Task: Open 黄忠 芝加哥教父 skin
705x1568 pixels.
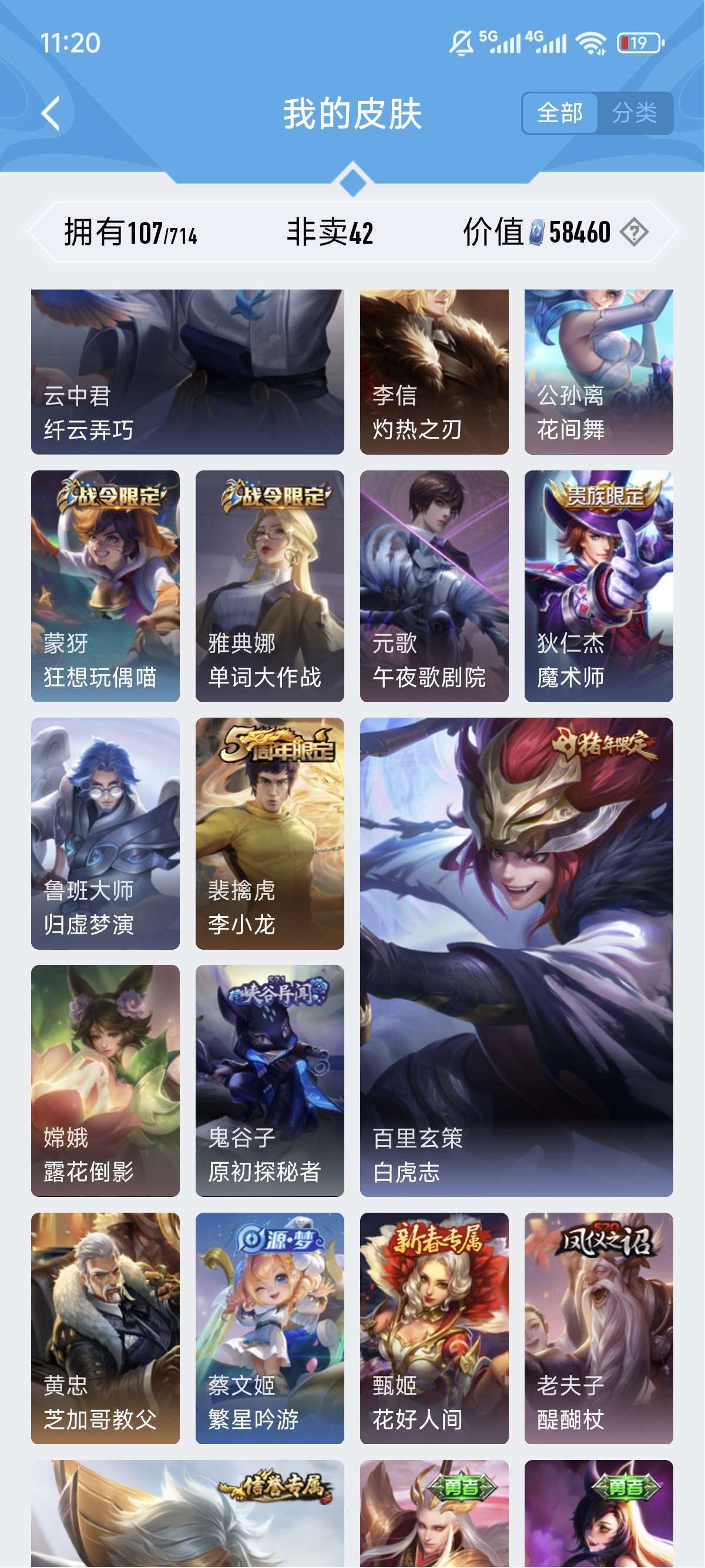Action: pos(105,1328)
